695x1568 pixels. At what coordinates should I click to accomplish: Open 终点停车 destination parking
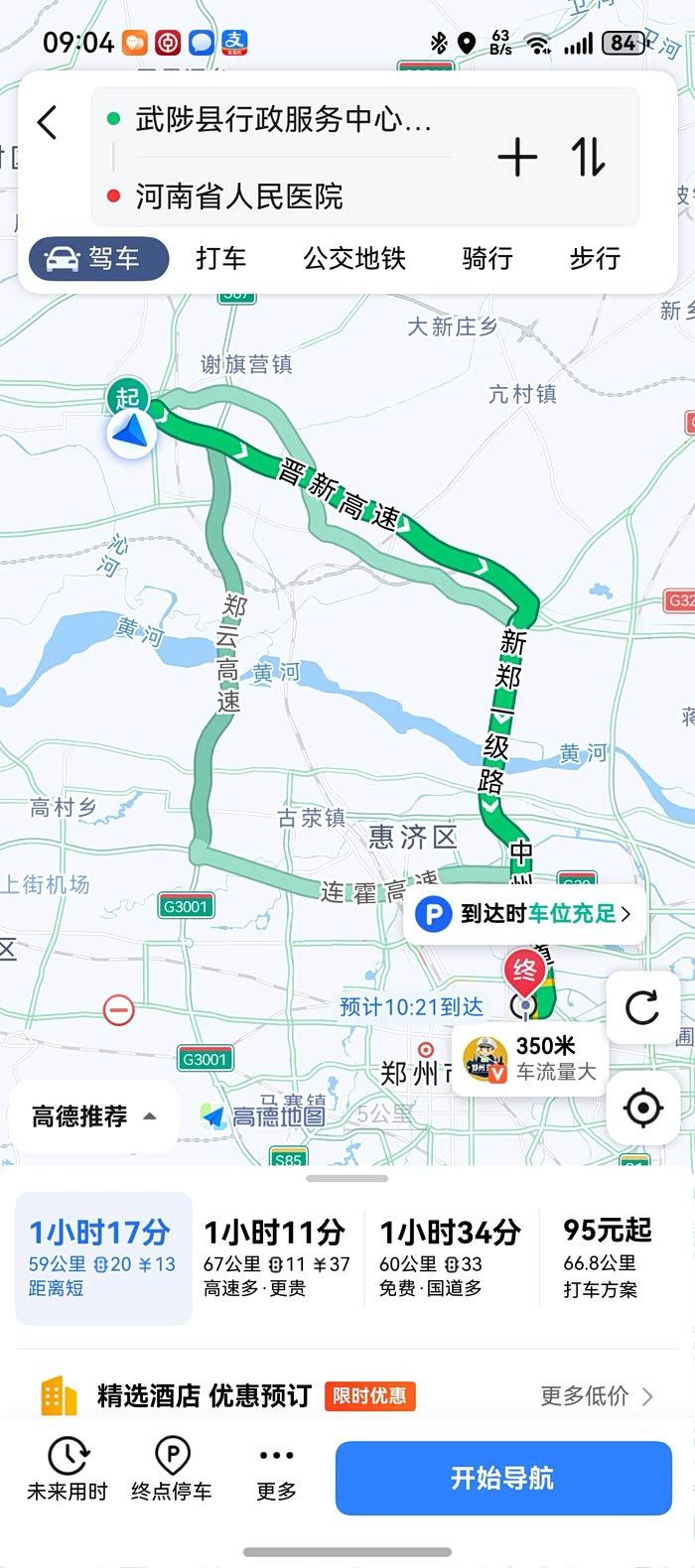click(x=172, y=1469)
